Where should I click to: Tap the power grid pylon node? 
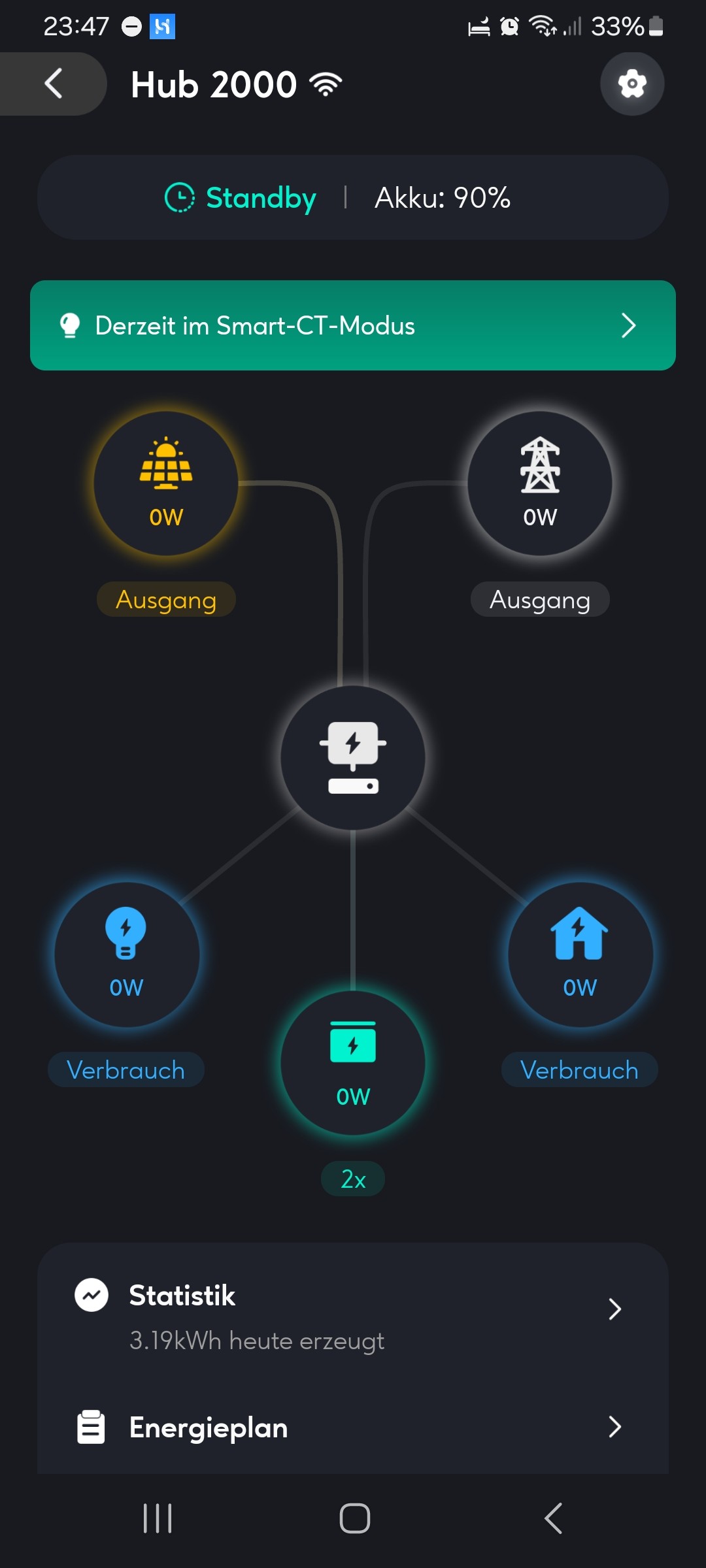[540, 483]
